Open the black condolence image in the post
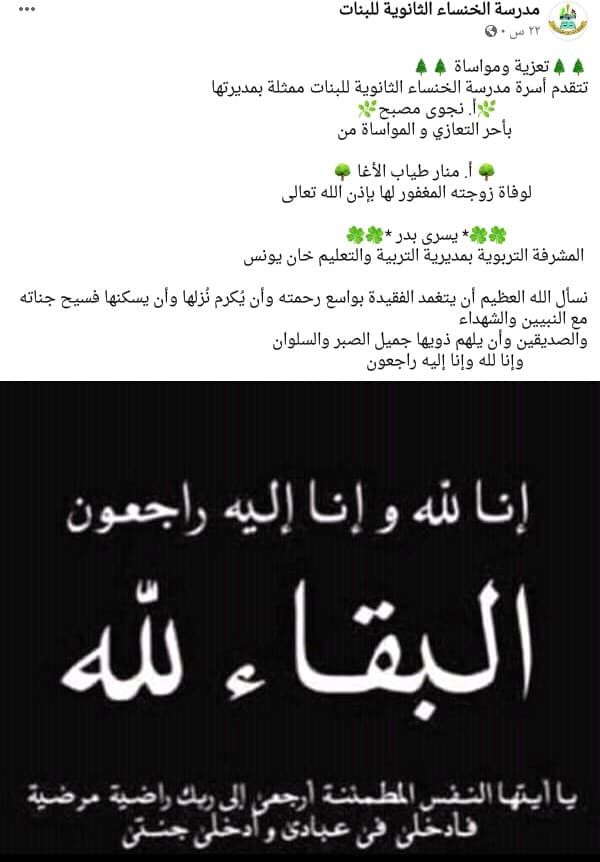 click(x=300, y=620)
